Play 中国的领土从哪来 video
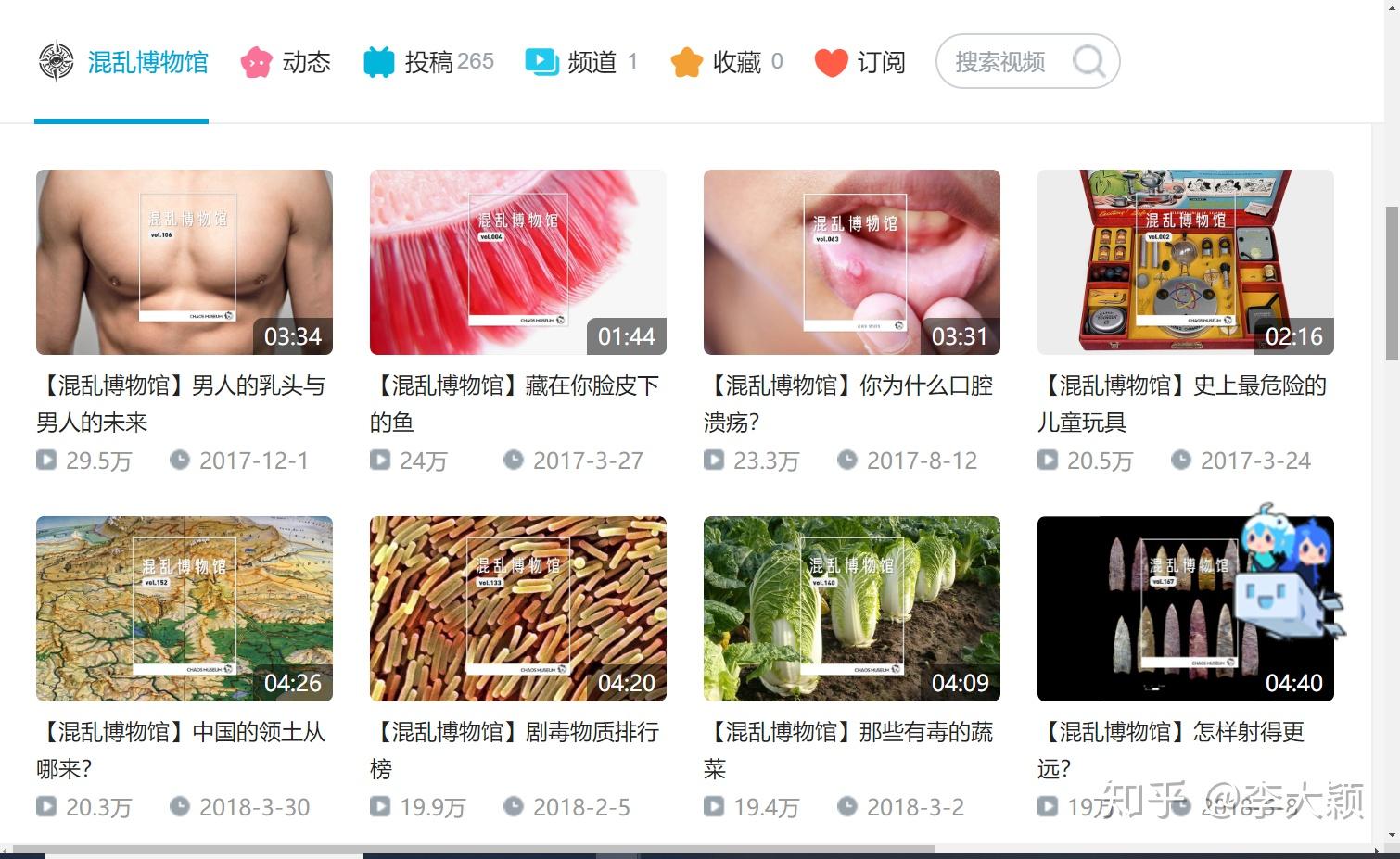Viewport: 1400px width, 859px height. [184, 609]
